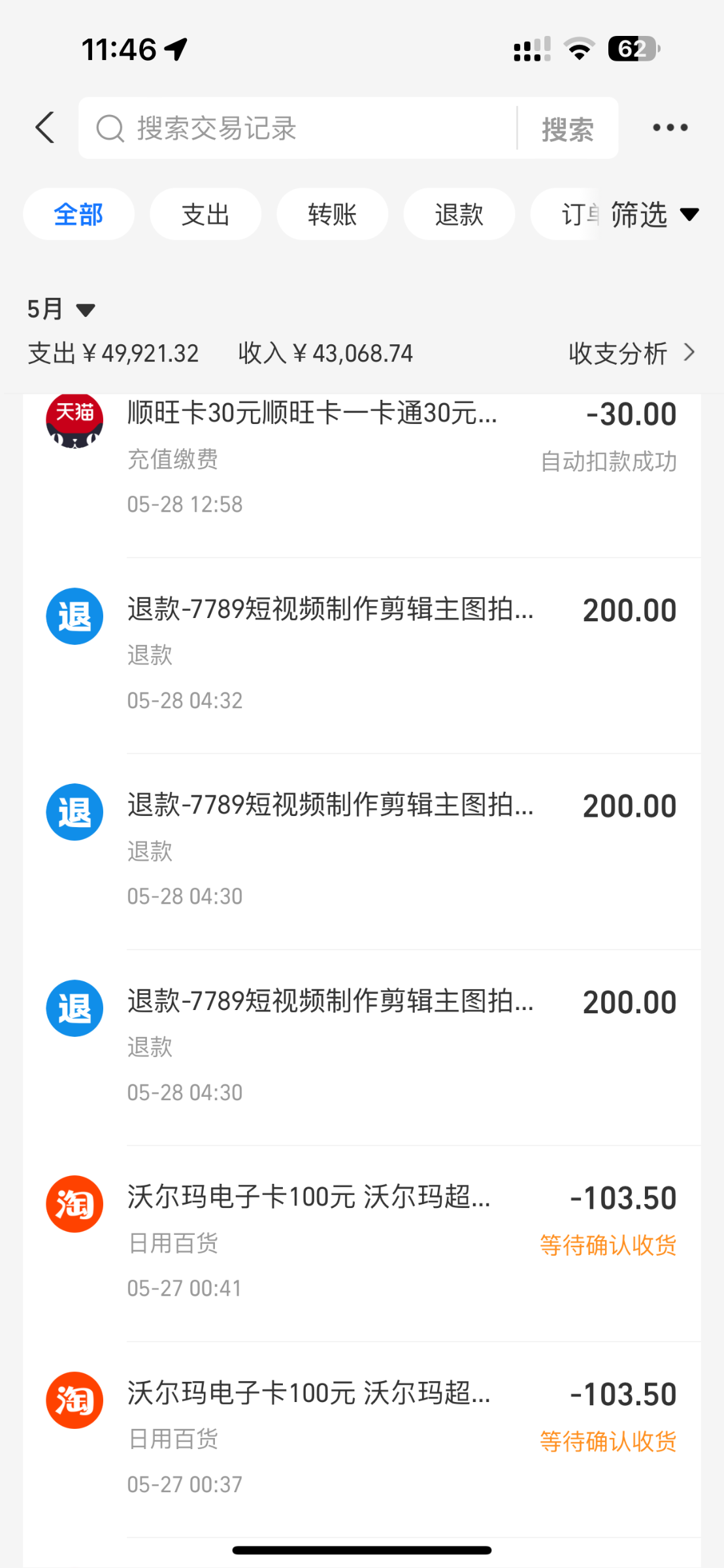Image resolution: width=724 pixels, height=1568 pixels.
Task: Switch to the 退款 filter chip
Action: 459,214
